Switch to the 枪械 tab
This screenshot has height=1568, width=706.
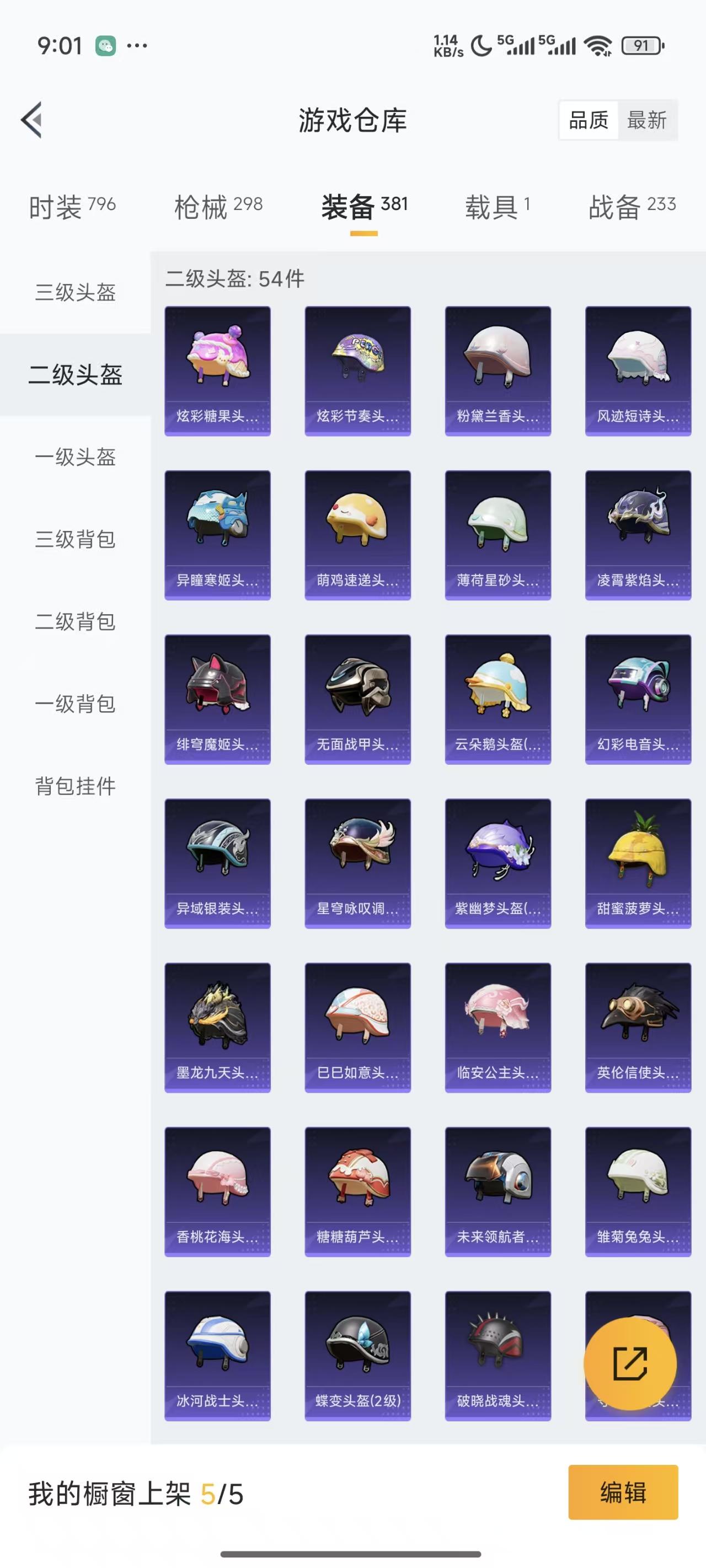[218, 207]
